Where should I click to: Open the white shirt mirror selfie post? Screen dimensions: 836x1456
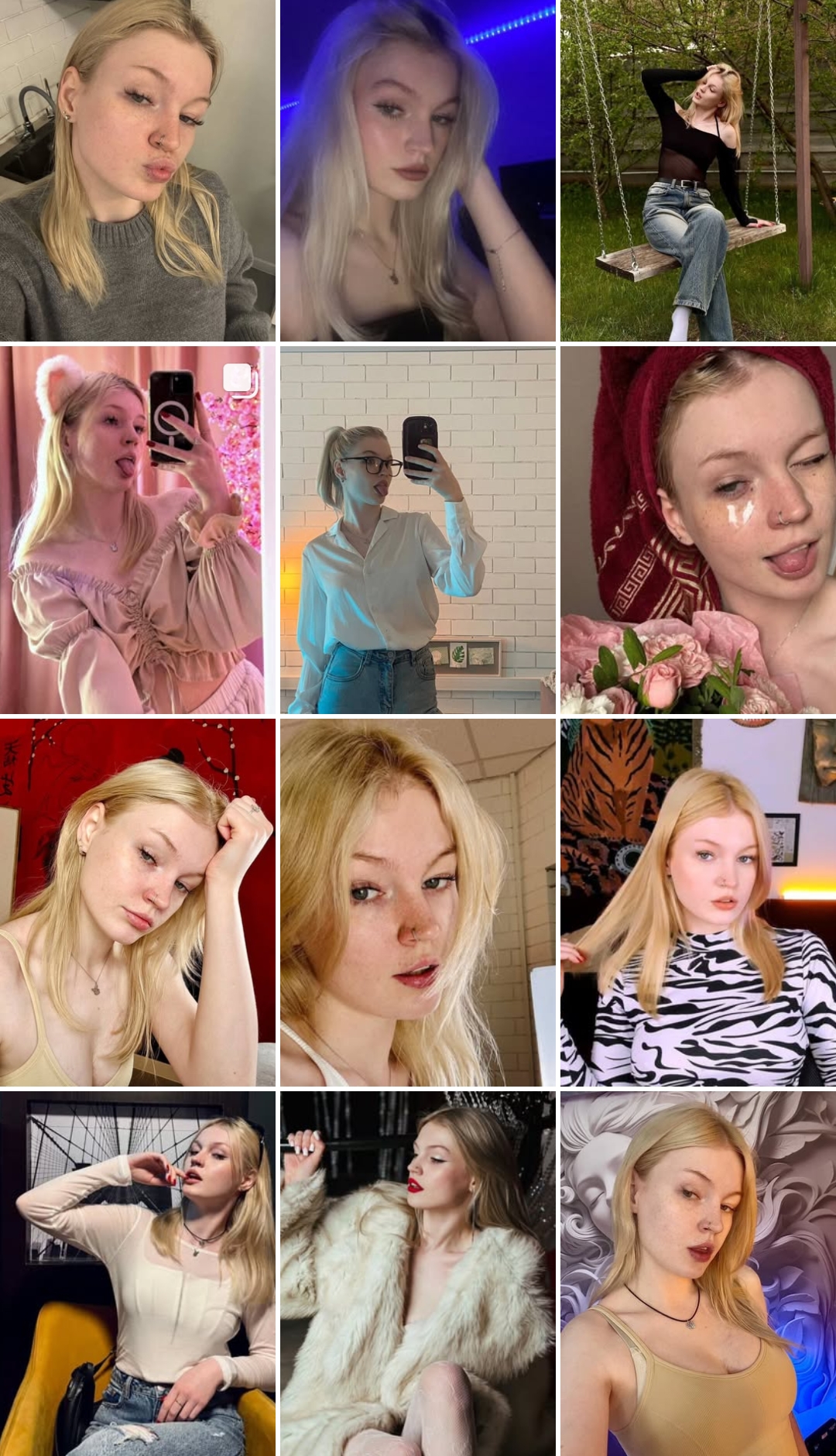tap(417, 530)
